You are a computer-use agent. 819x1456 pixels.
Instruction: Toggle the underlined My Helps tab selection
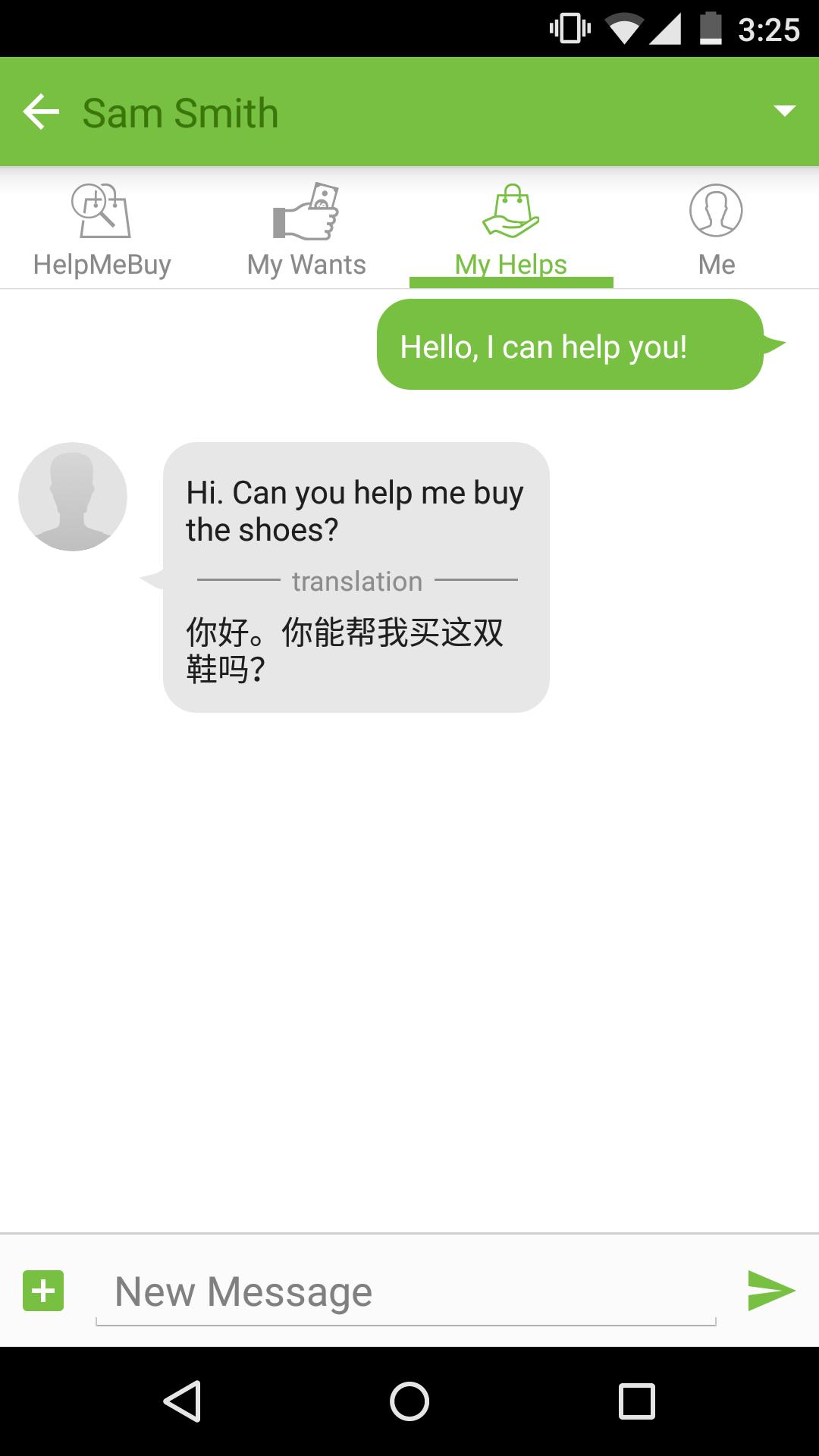[x=510, y=264]
